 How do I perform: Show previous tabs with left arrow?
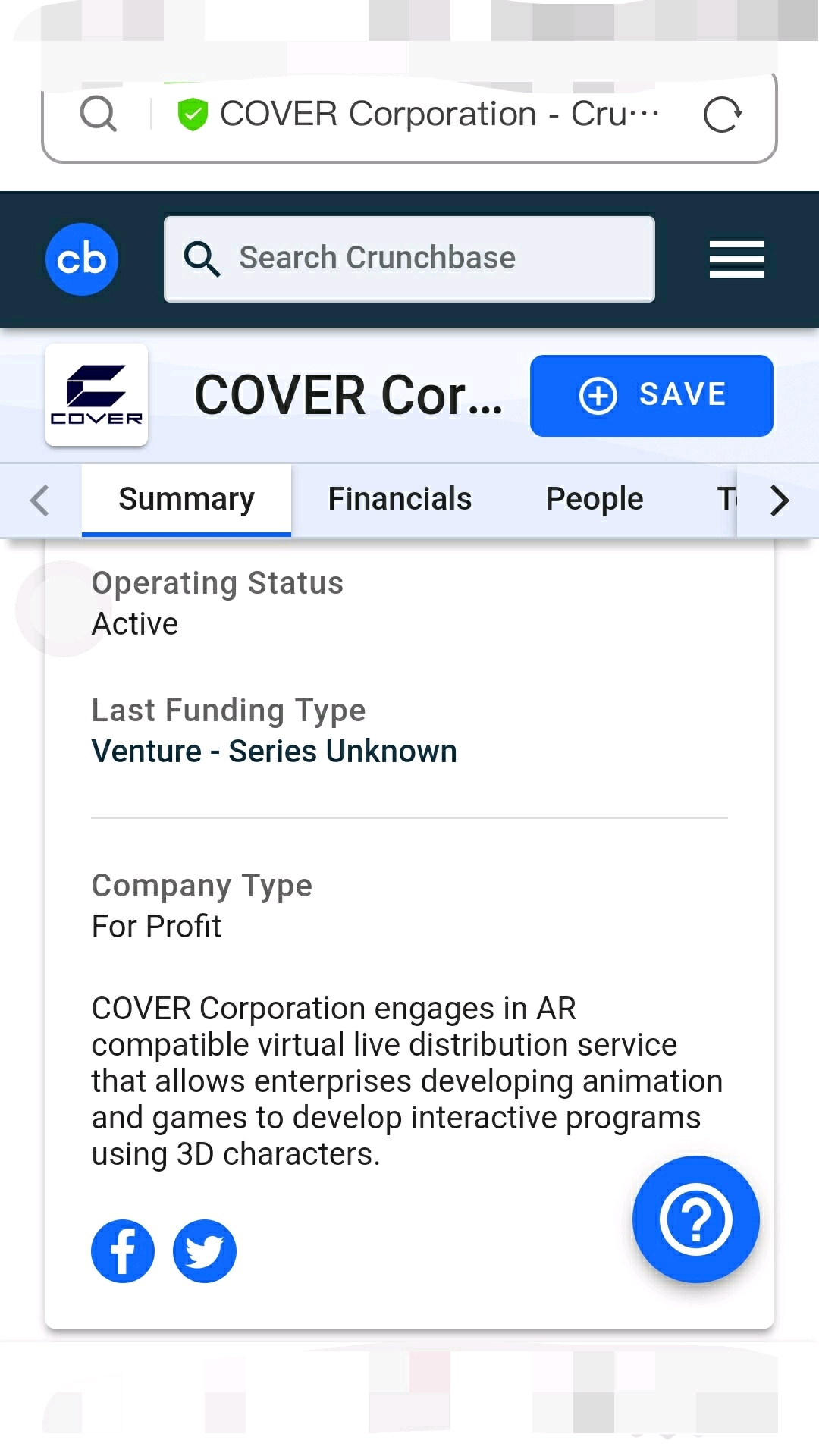[x=39, y=500]
